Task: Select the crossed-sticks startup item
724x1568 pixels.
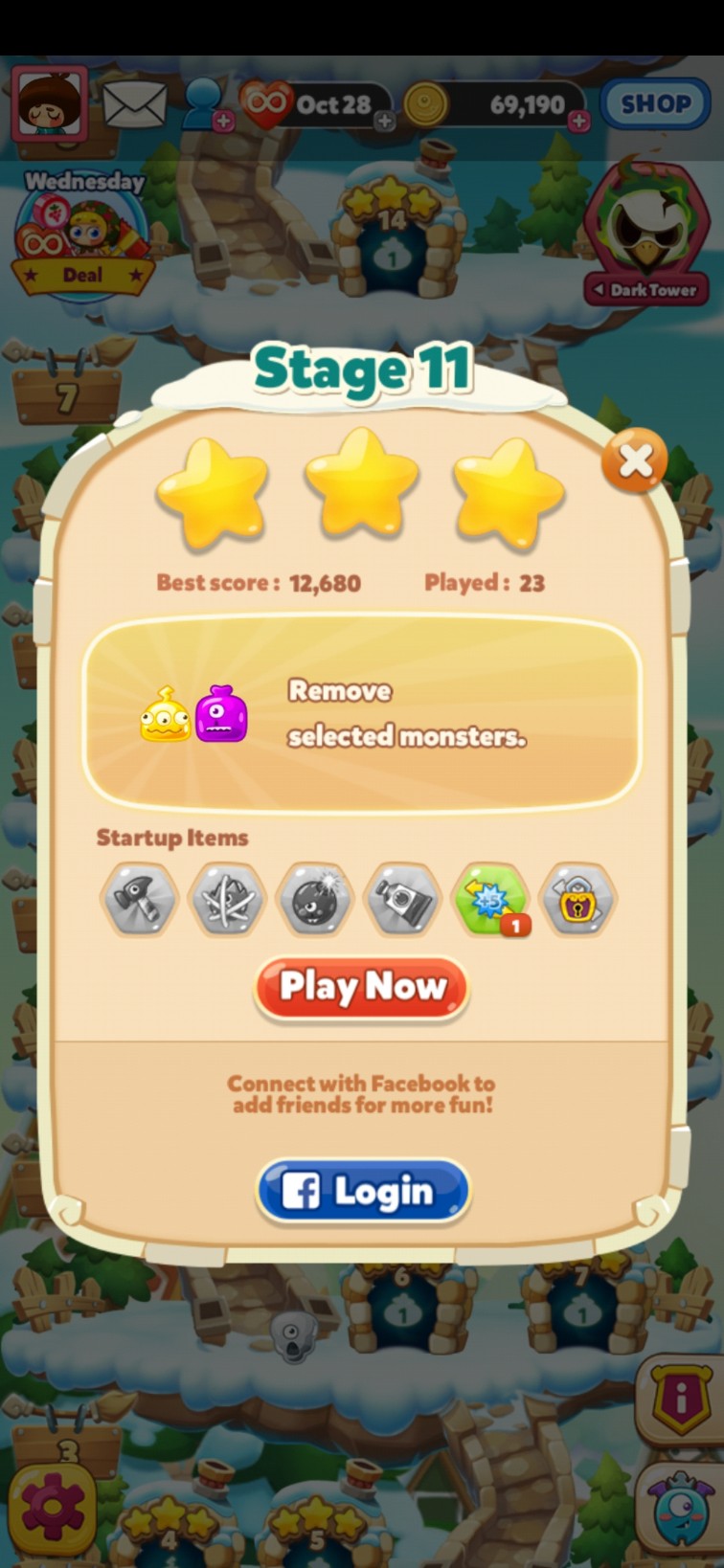Action: tap(227, 899)
